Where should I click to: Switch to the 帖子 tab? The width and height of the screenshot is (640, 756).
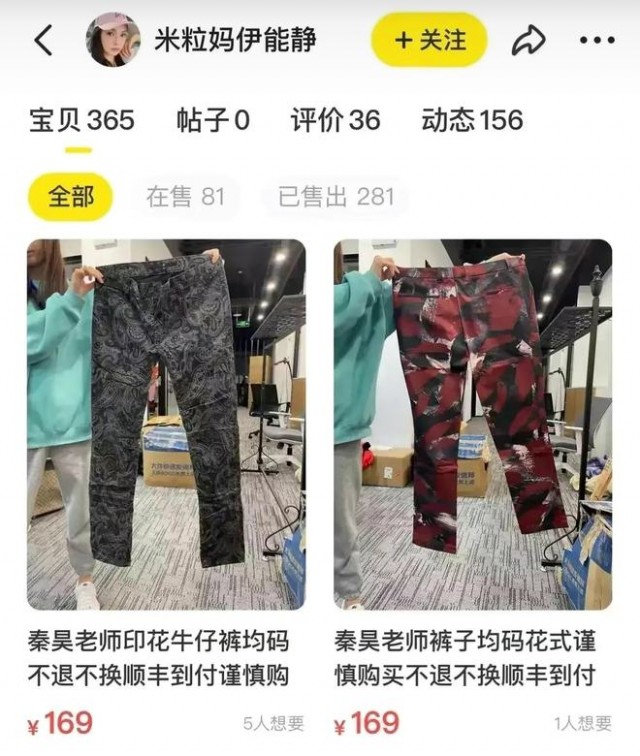(x=213, y=121)
